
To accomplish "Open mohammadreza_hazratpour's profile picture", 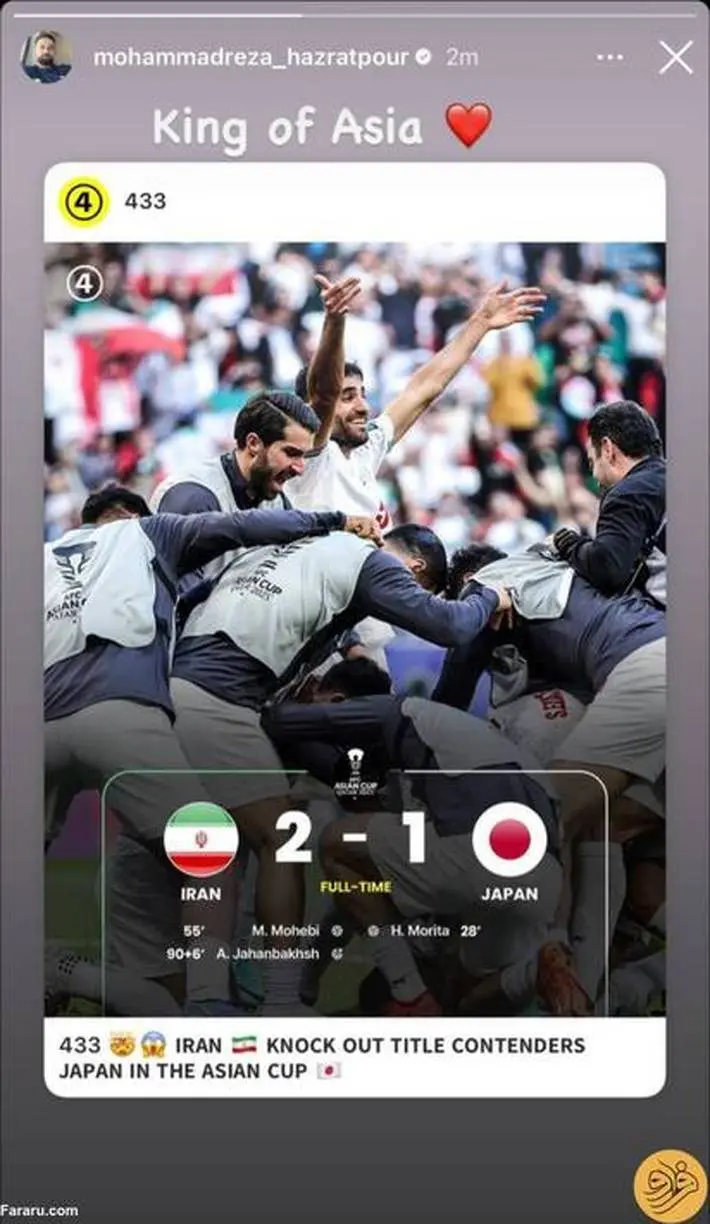I will coord(46,57).
